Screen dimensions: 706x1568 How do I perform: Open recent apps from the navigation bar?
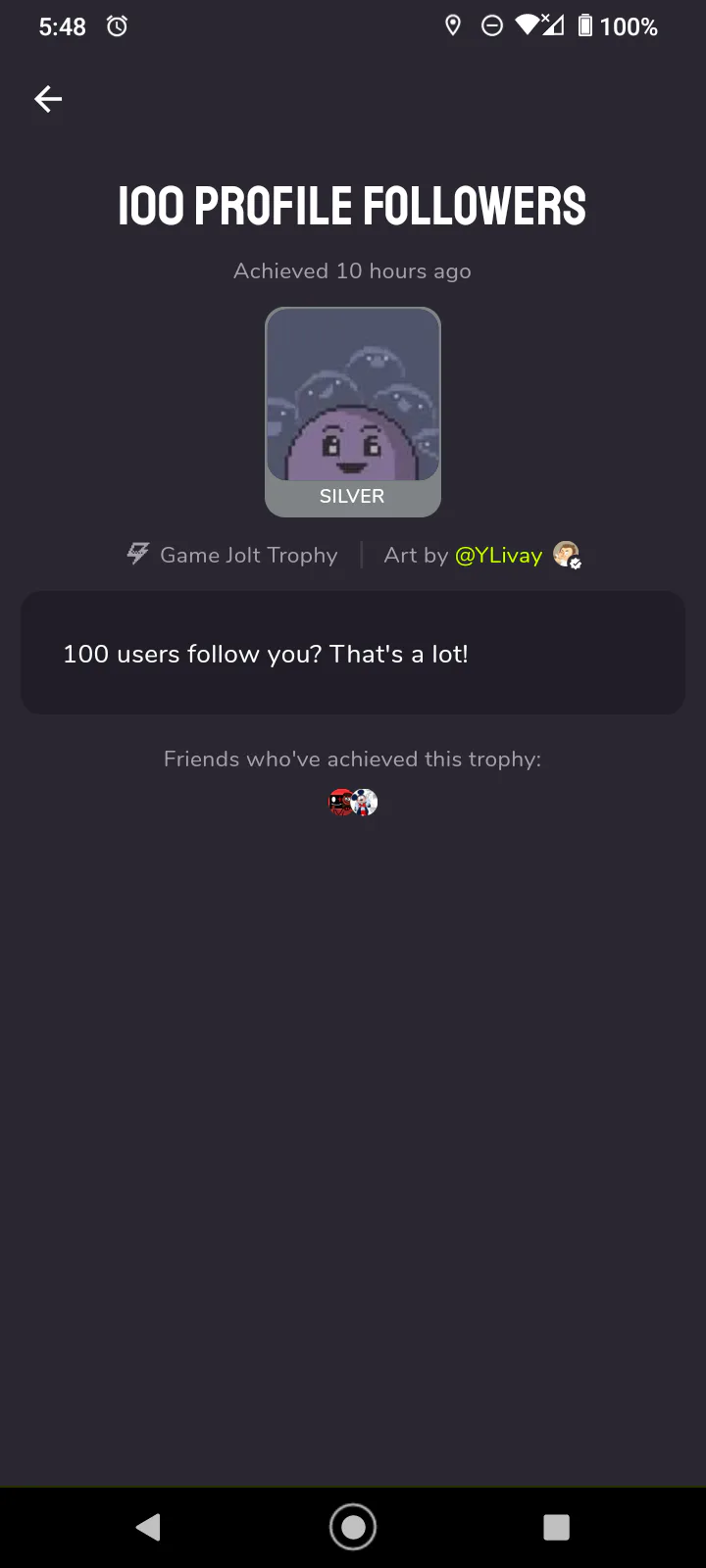(x=556, y=1527)
